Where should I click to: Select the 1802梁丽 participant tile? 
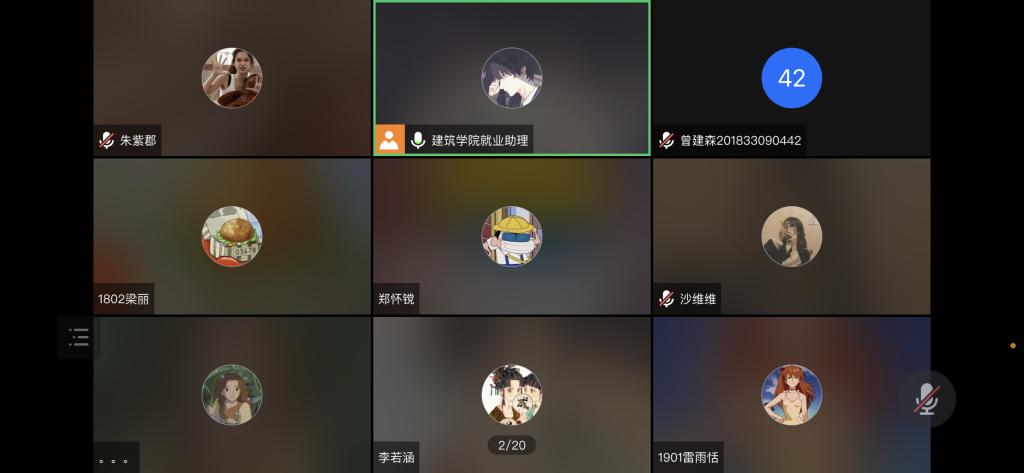(x=232, y=236)
